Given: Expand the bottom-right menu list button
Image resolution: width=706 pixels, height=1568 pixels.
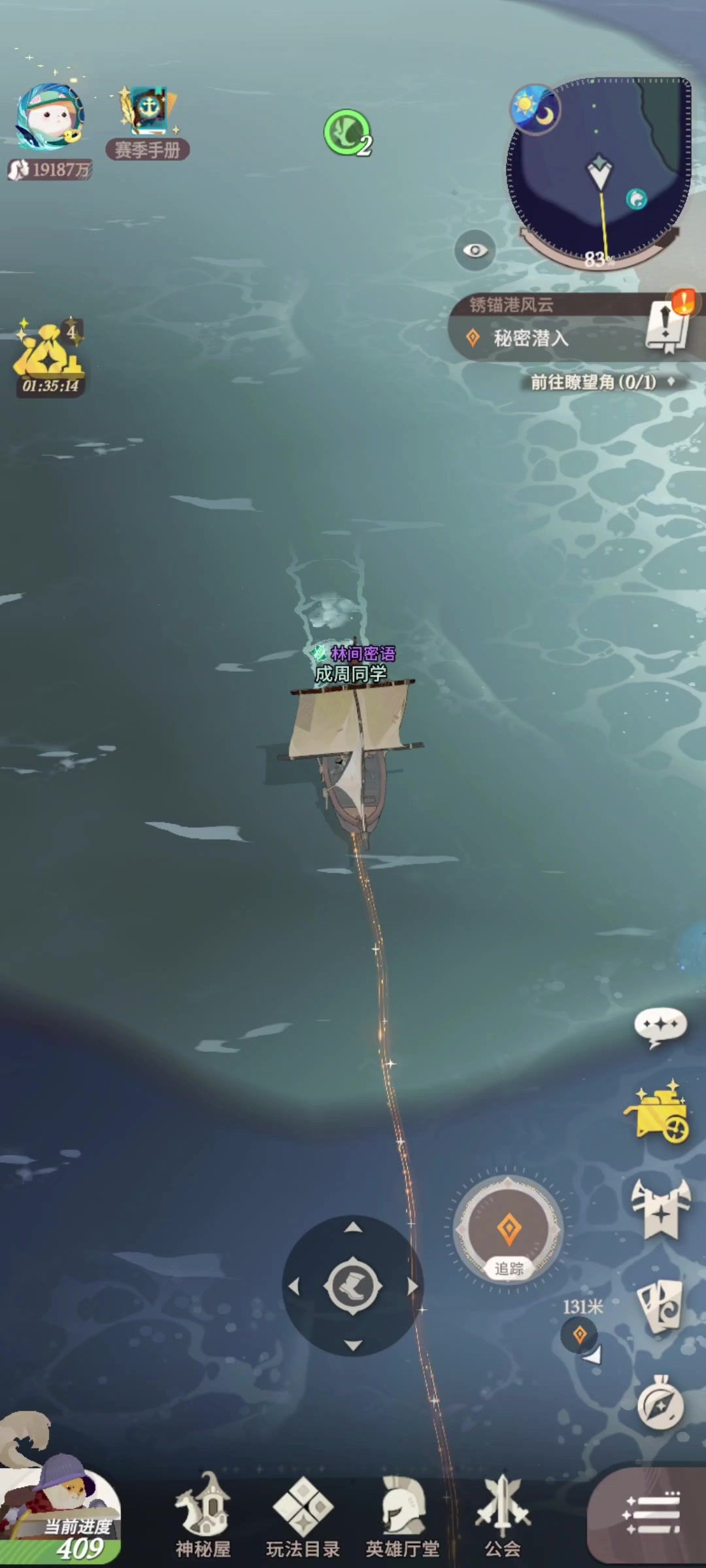Looking at the screenshot, I should [x=652, y=1513].
